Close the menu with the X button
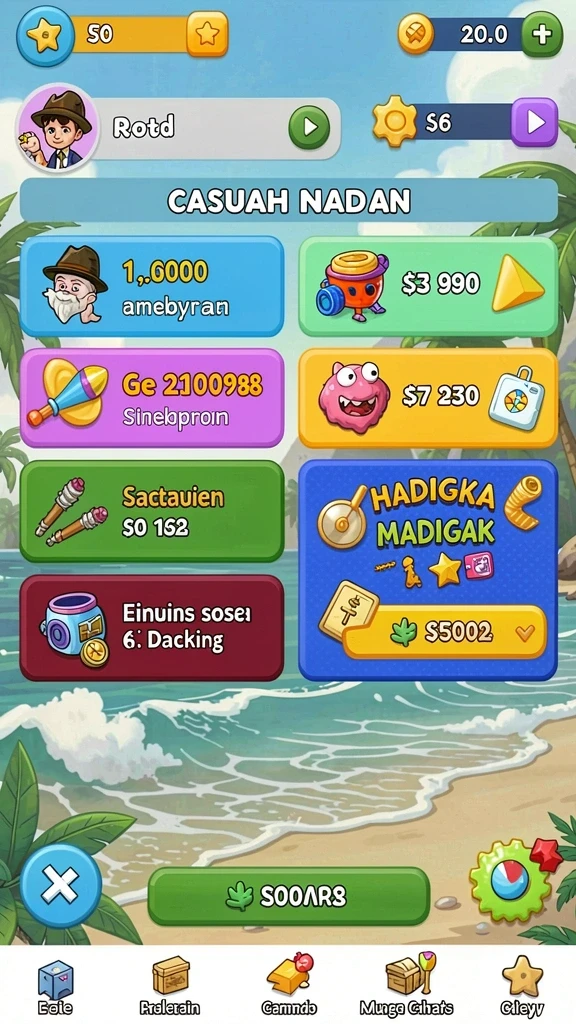This screenshot has width=576, height=1024. pos(61,886)
